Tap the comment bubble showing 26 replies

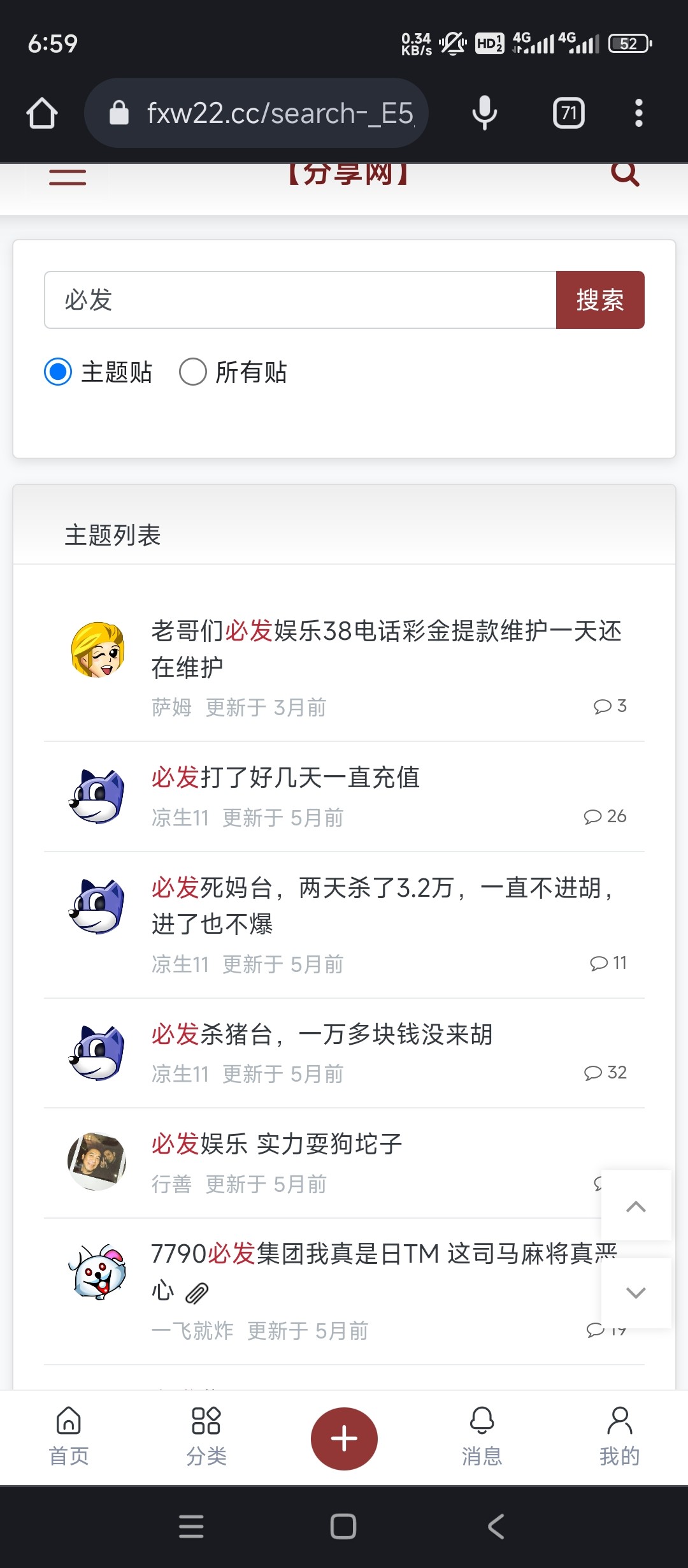(x=603, y=816)
